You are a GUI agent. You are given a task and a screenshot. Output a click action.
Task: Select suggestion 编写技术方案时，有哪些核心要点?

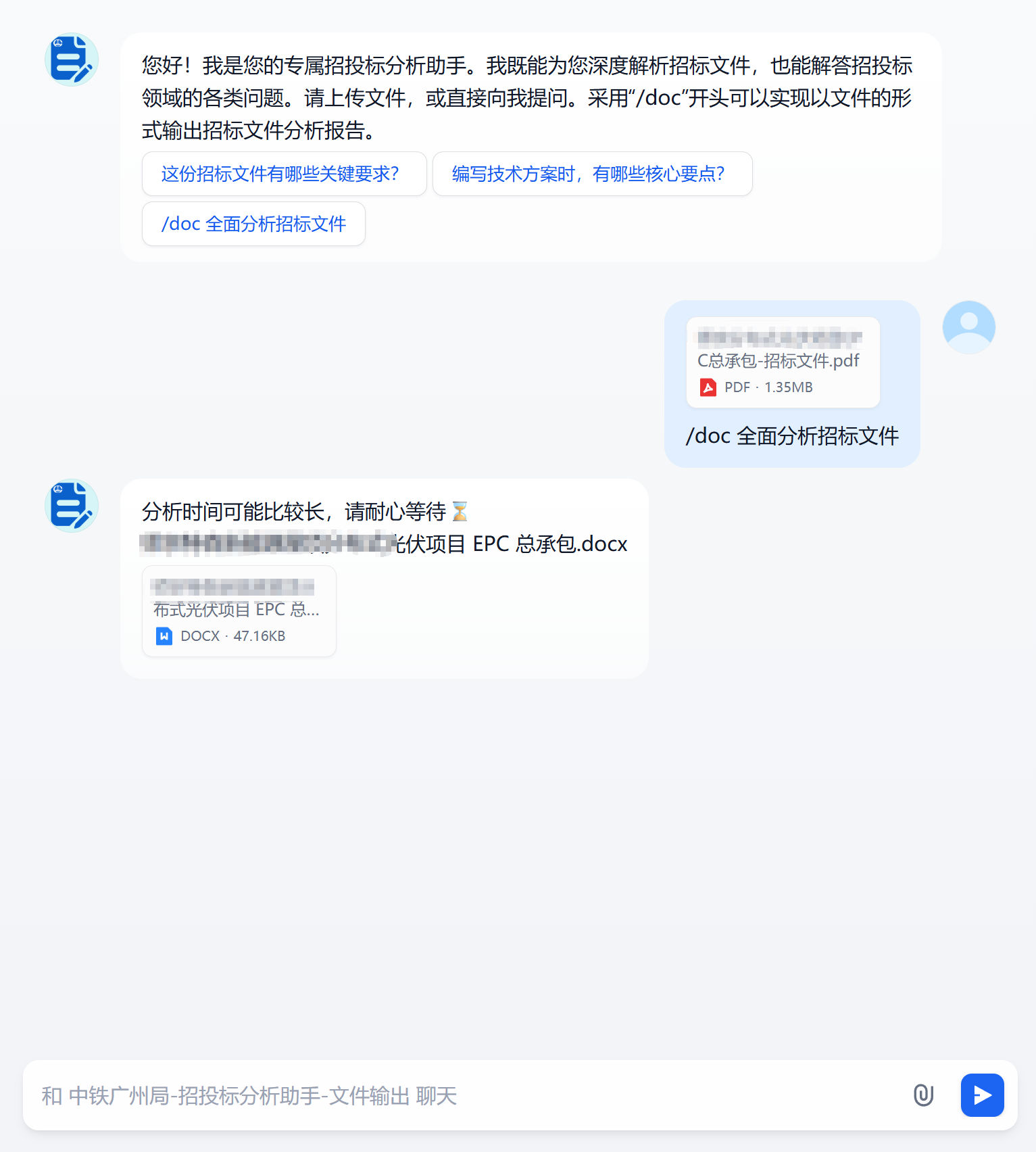pos(593,174)
